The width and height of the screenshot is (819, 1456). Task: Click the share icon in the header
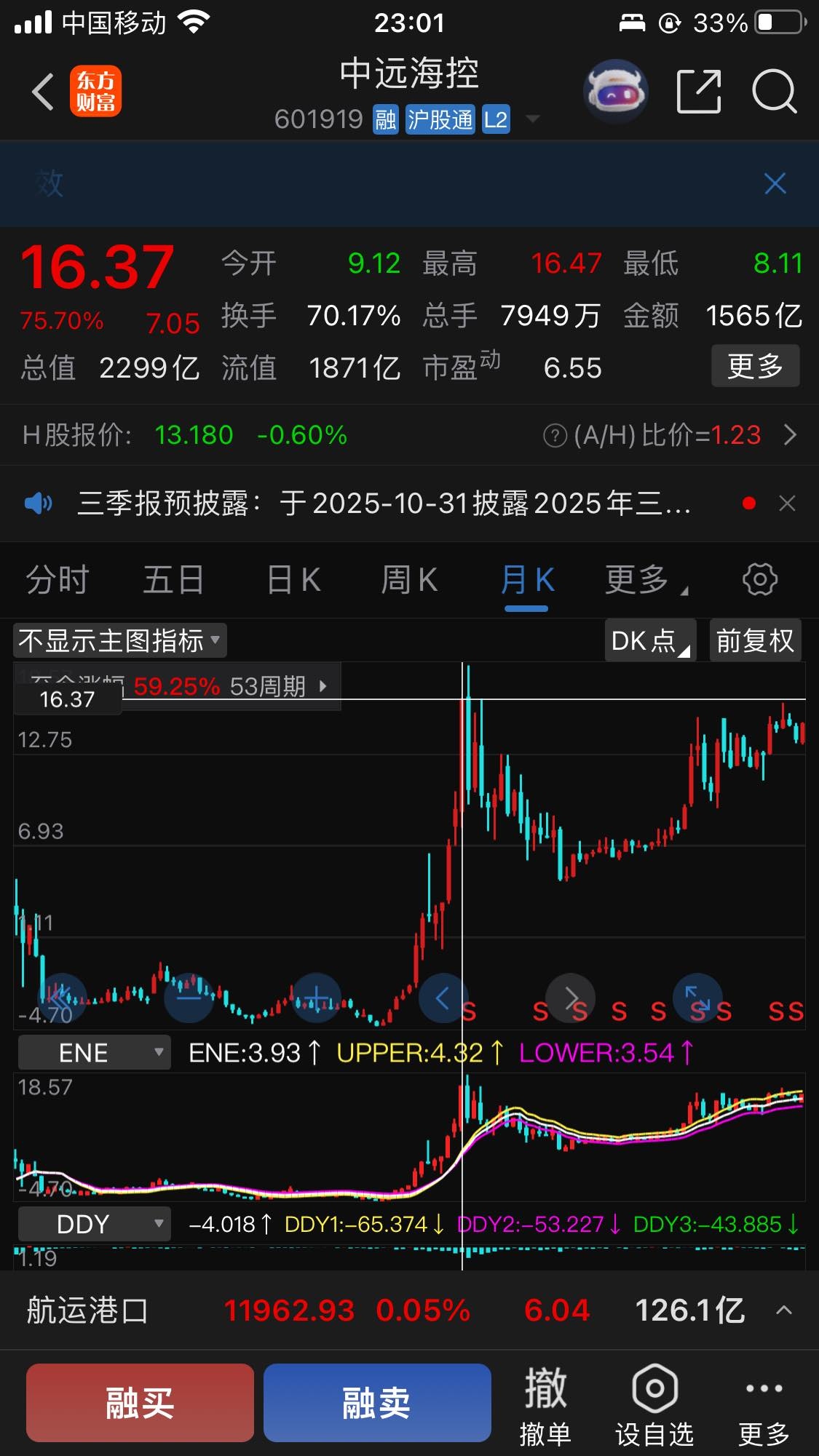pos(698,90)
